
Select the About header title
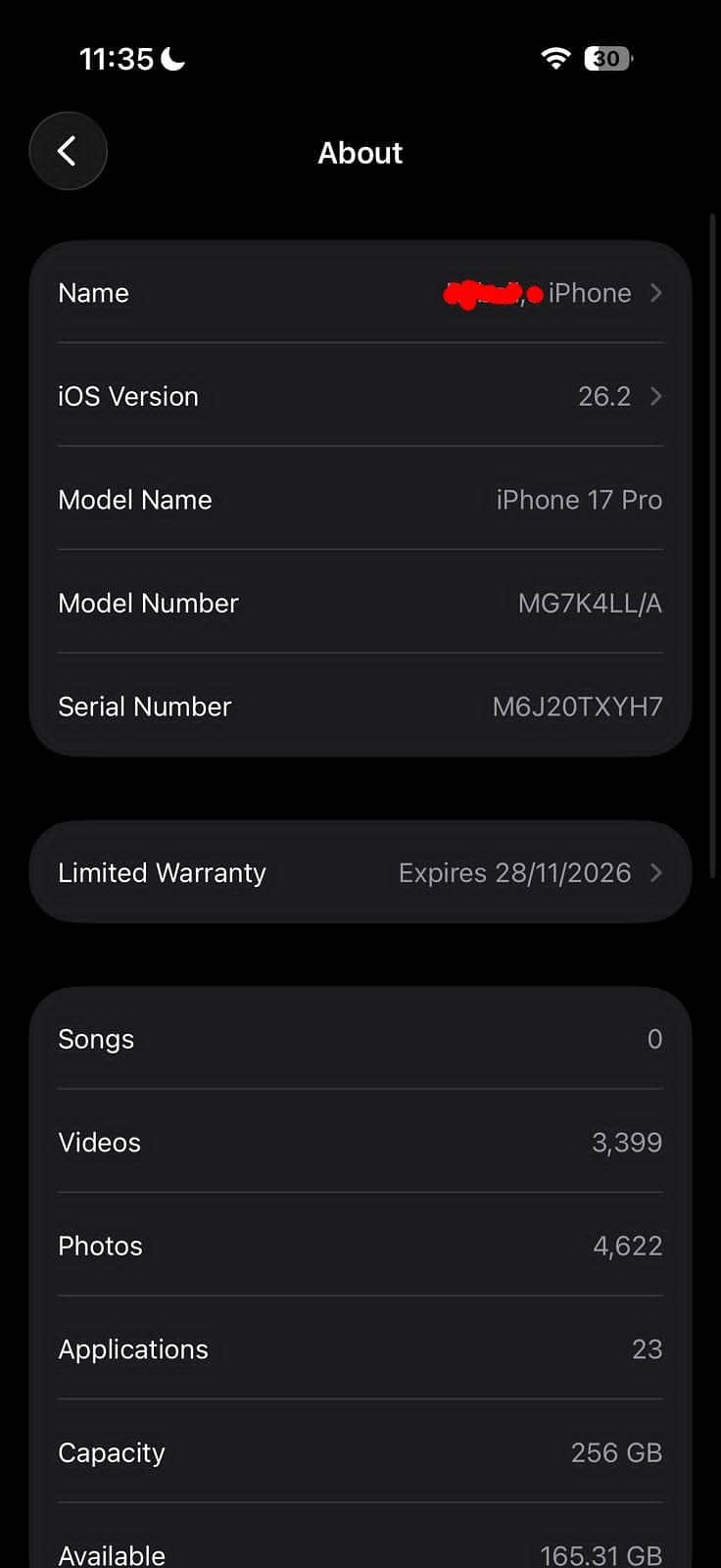360,152
